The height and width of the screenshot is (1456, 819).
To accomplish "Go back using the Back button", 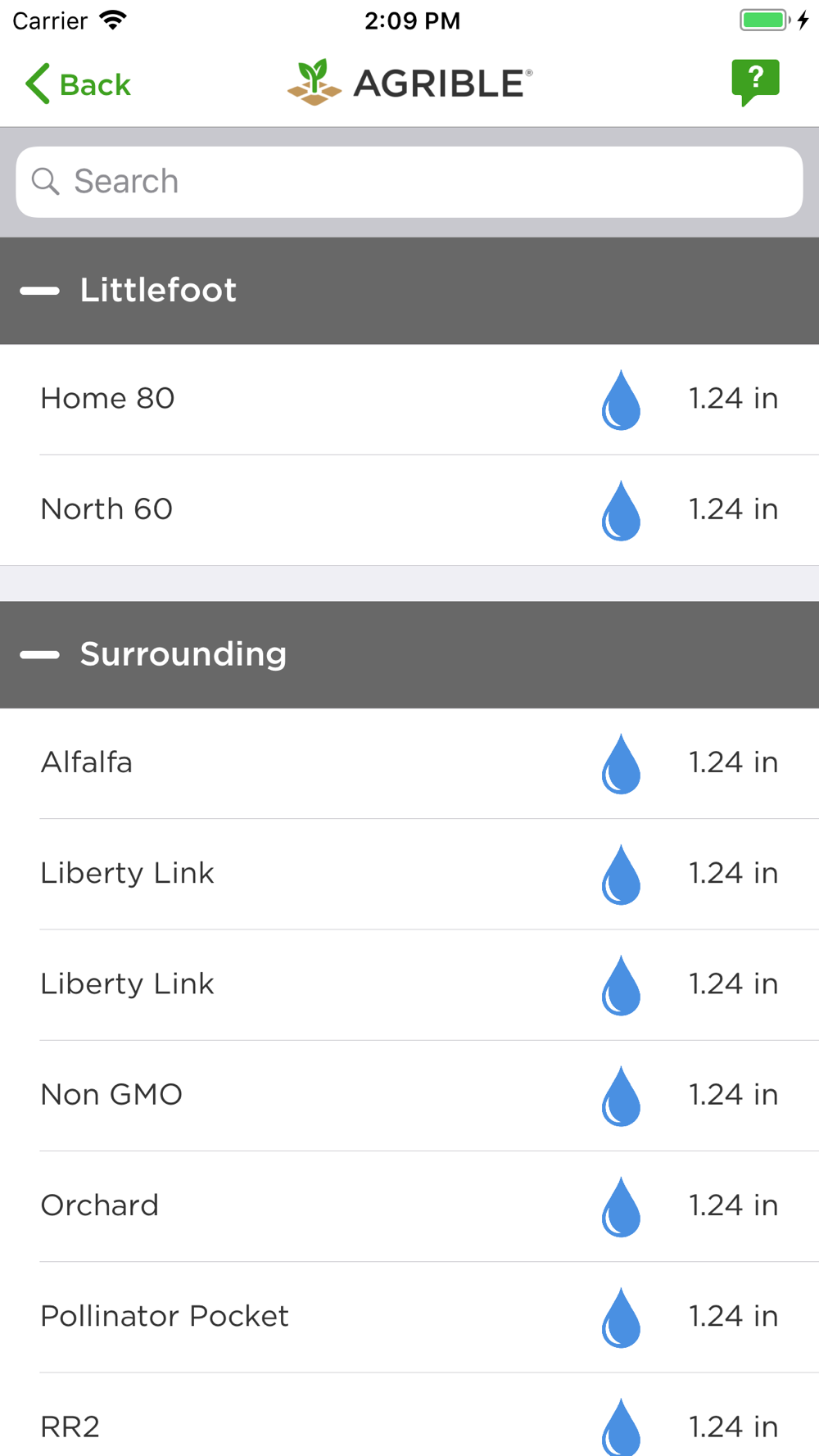I will click(78, 84).
